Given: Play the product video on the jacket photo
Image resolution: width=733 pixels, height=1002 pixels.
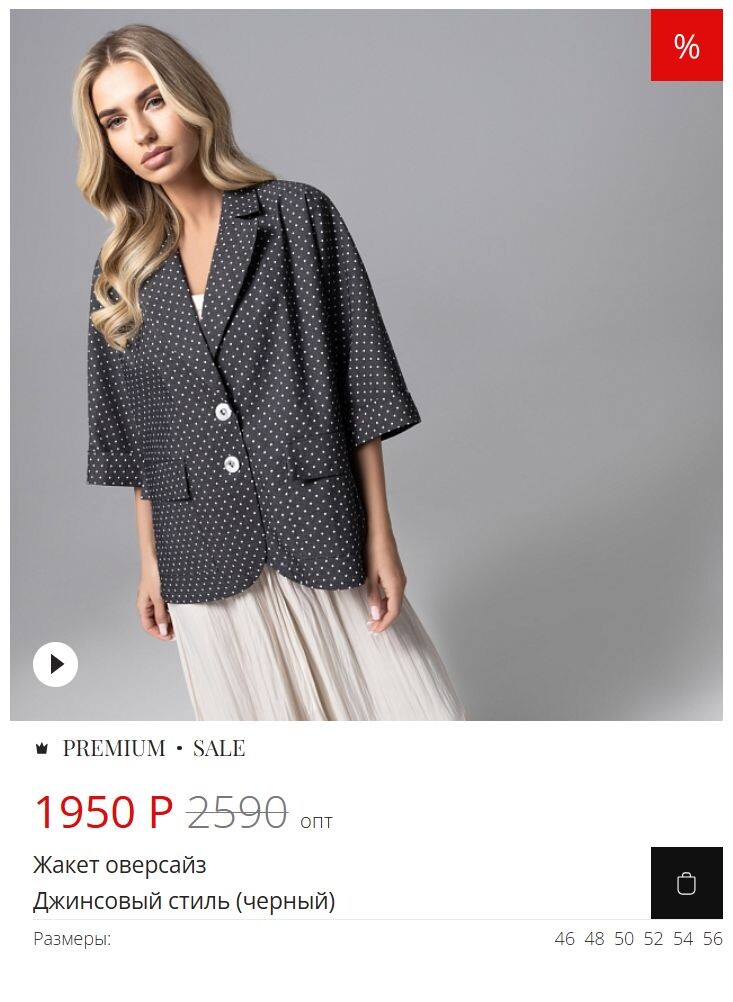Looking at the screenshot, I should 55,664.
